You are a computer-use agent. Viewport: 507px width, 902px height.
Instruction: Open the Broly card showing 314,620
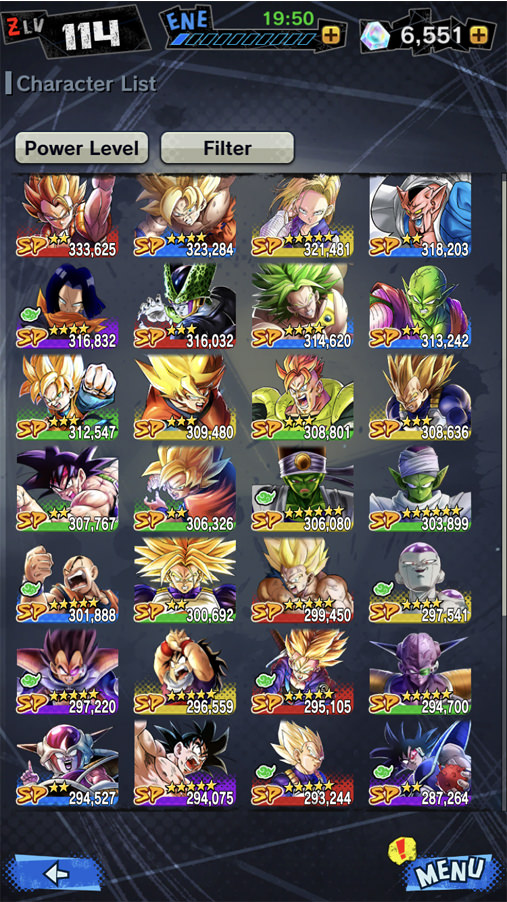pyautogui.click(x=302, y=307)
